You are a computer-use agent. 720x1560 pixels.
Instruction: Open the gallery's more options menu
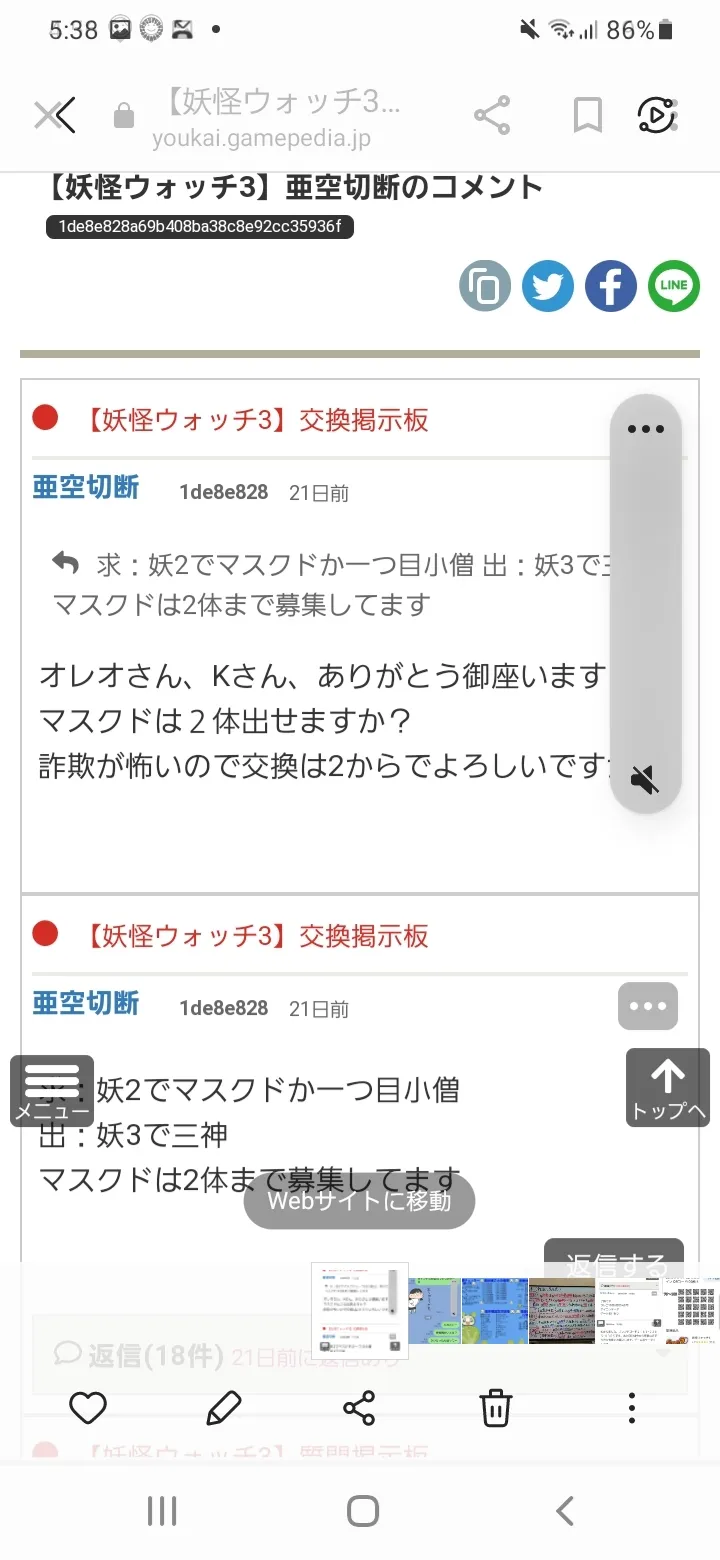[x=632, y=1408]
